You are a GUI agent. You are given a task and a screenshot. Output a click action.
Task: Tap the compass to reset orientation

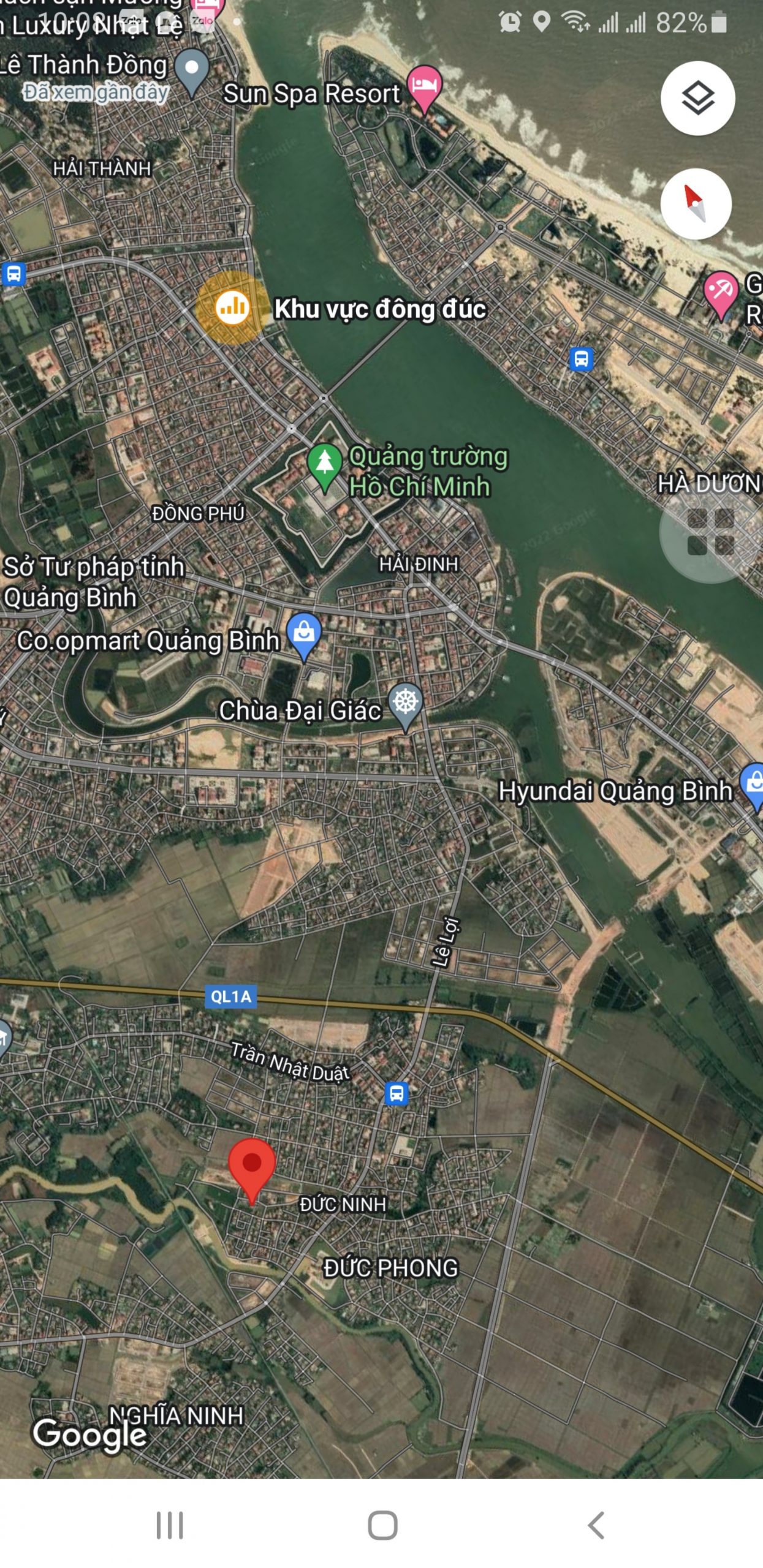696,204
